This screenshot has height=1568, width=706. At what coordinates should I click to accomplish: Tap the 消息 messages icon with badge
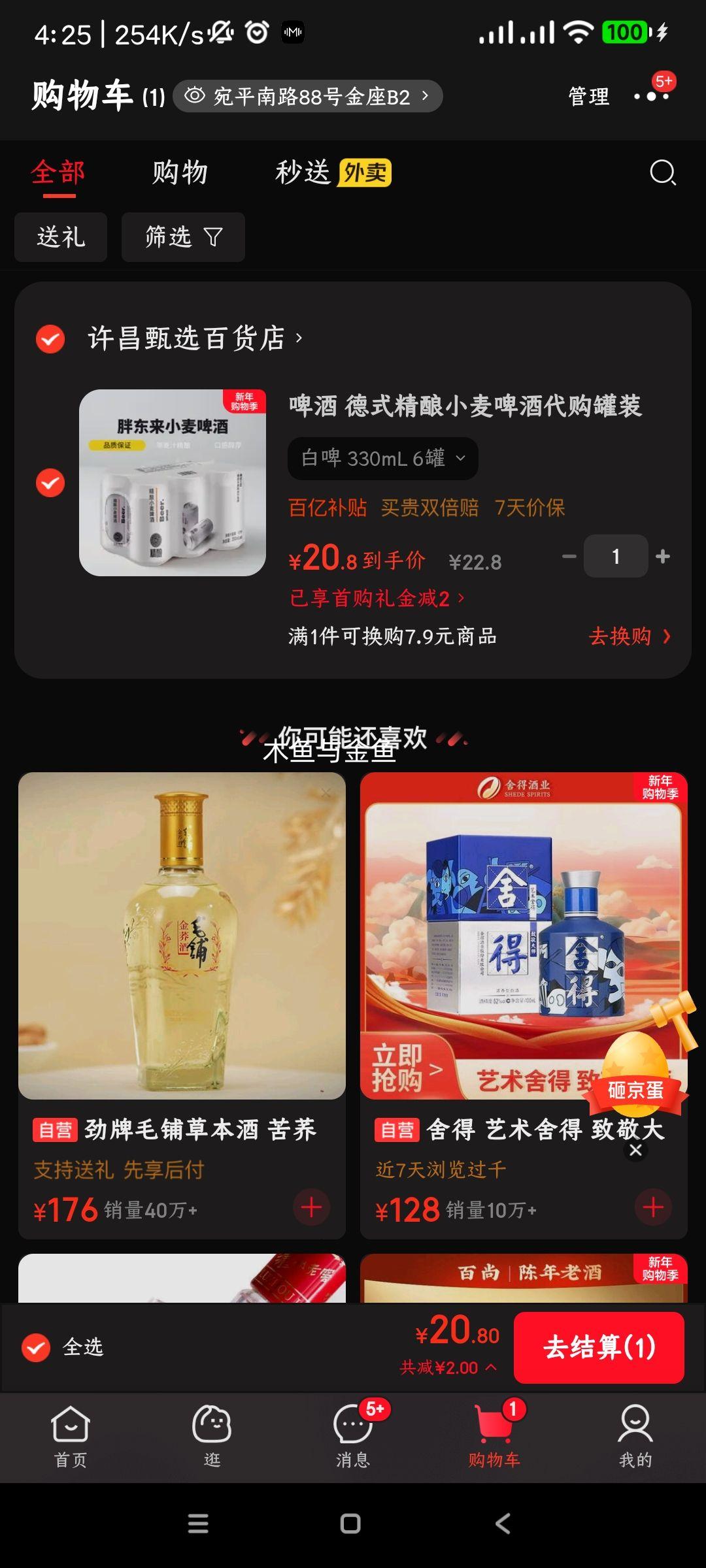click(352, 1424)
